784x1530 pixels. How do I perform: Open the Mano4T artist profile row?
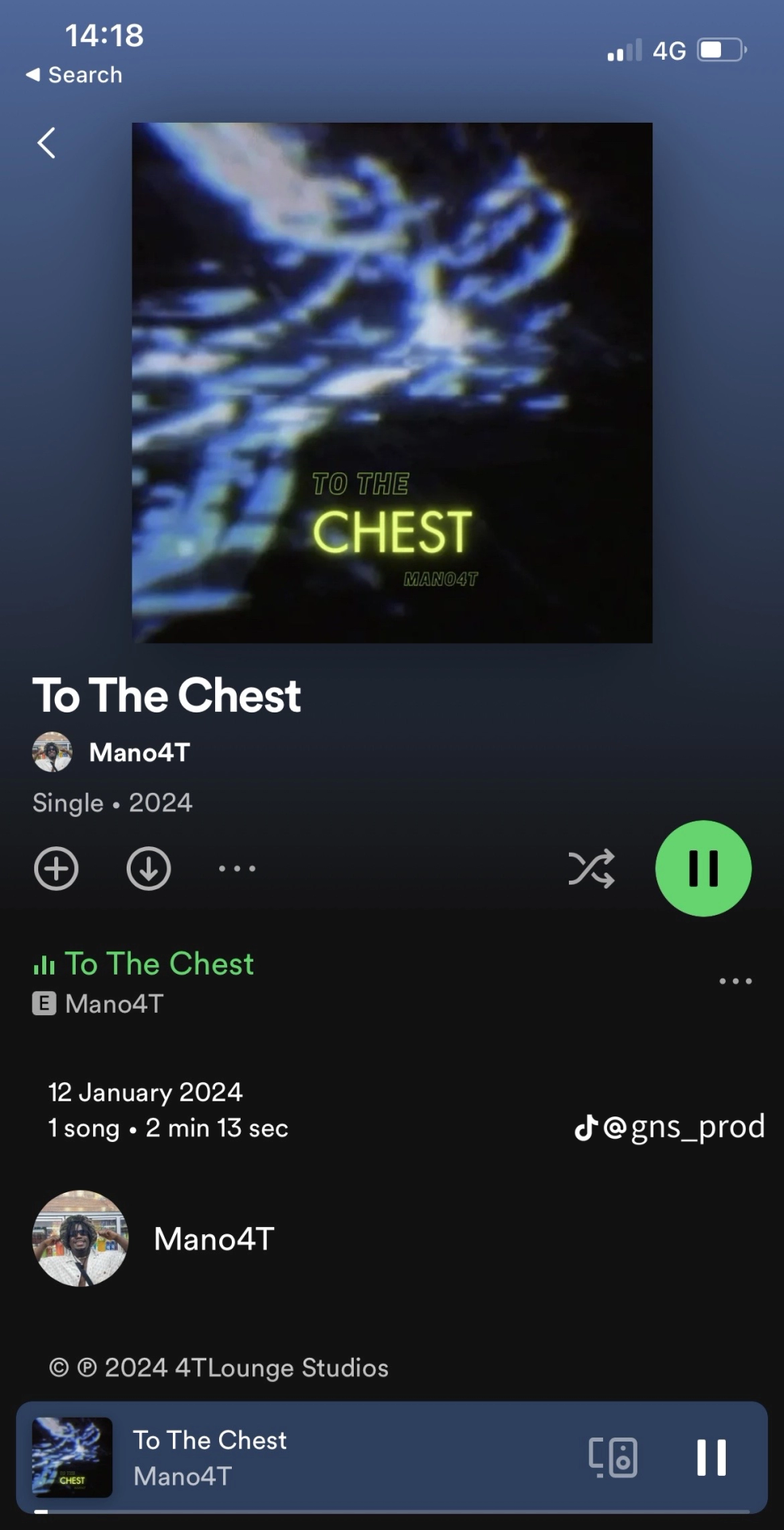click(x=214, y=1238)
